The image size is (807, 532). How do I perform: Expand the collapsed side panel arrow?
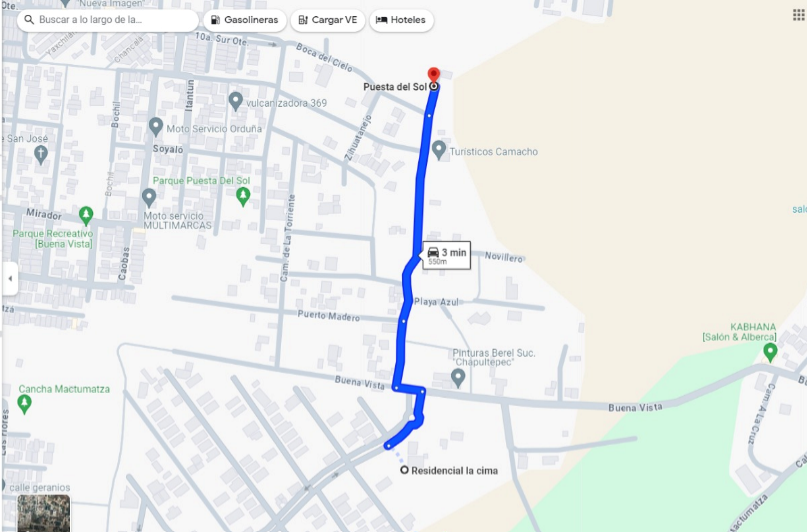pyautogui.click(x=10, y=279)
